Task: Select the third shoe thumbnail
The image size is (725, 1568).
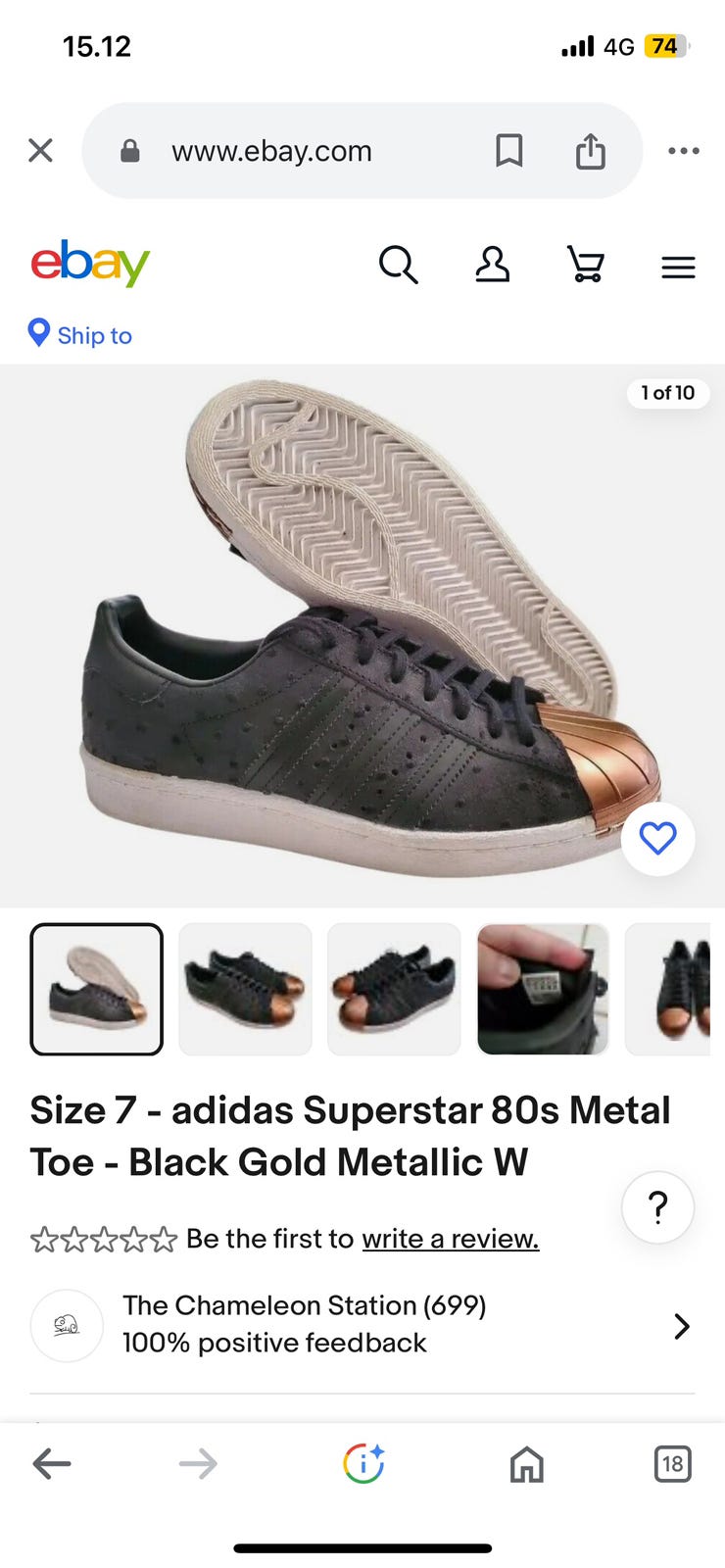Action: [394, 989]
